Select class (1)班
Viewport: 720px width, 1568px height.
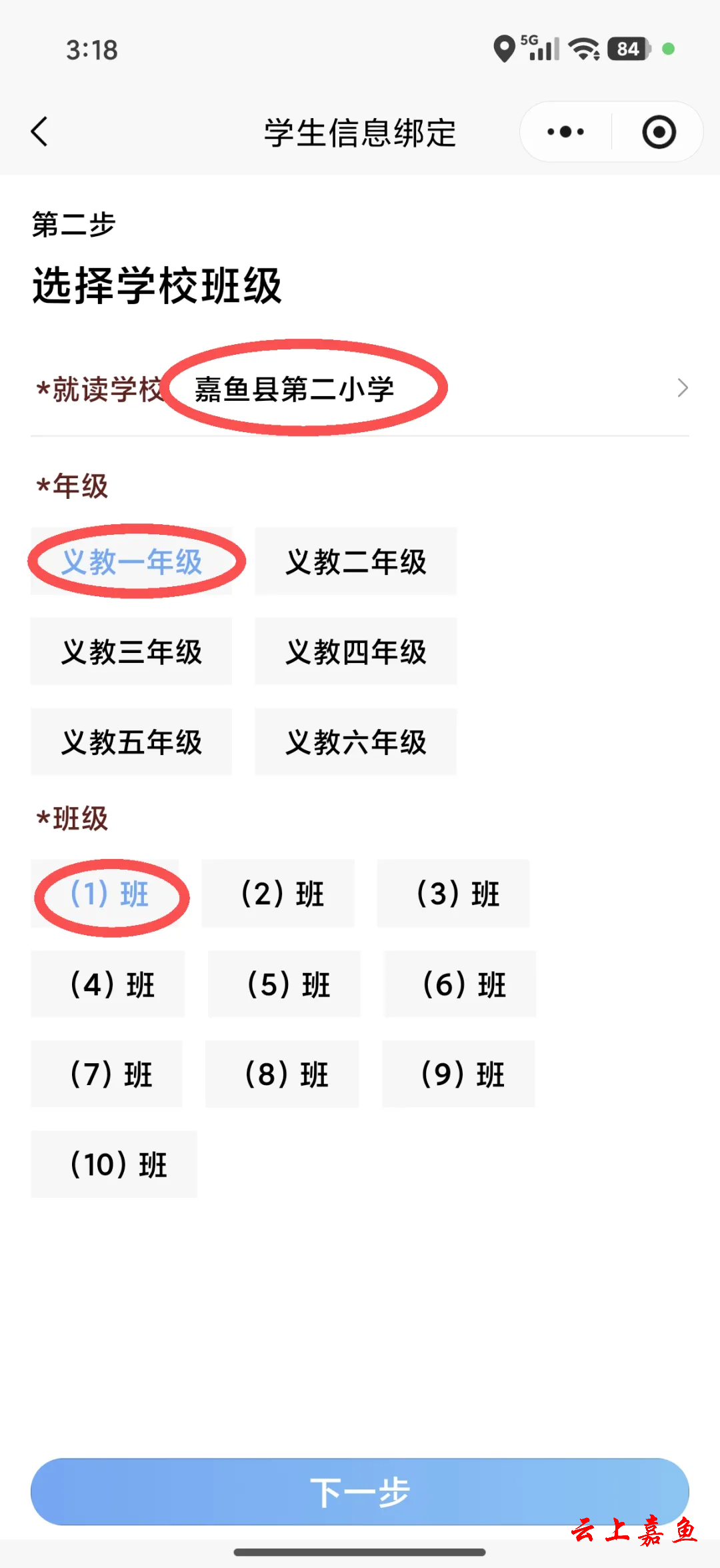(108, 894)
